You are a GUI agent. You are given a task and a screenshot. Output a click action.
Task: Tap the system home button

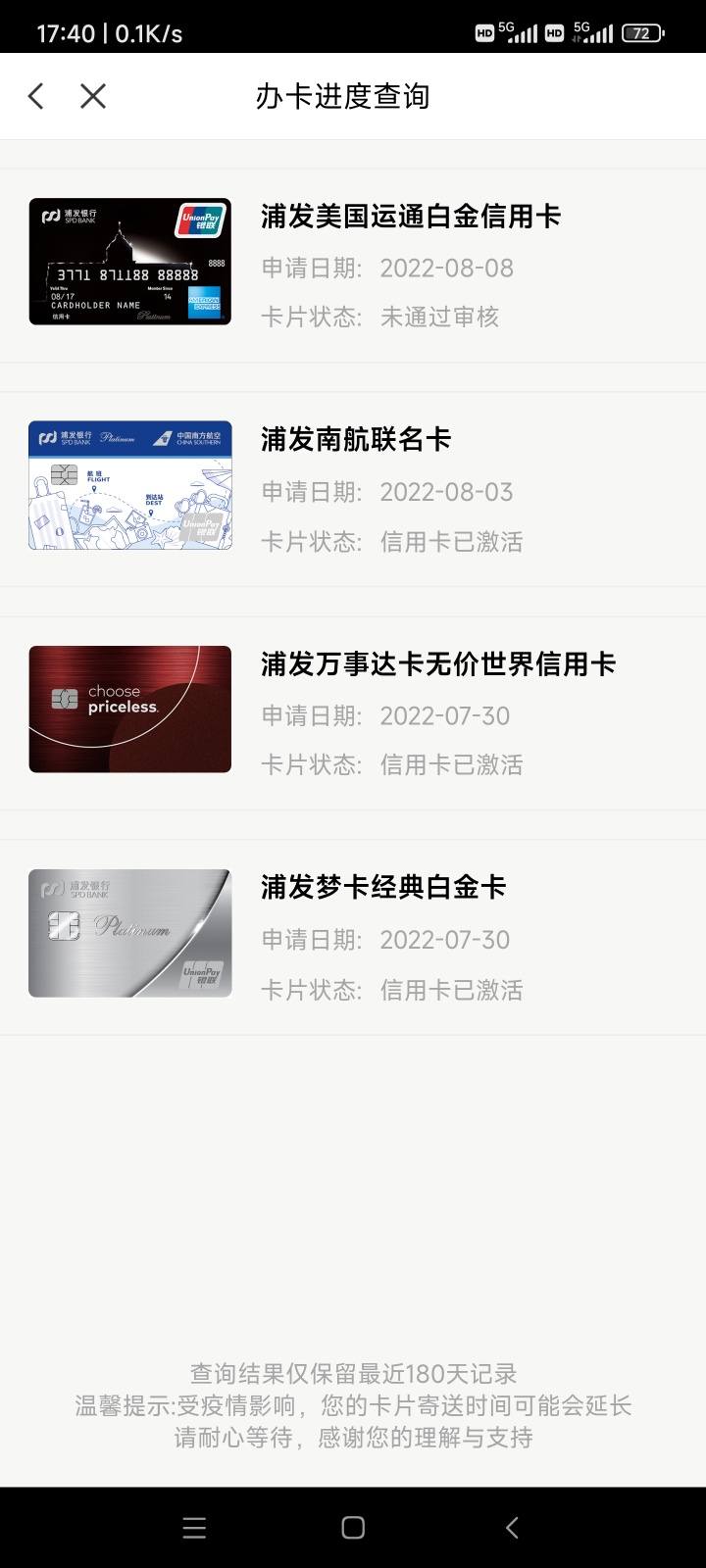coord(353,1528)
